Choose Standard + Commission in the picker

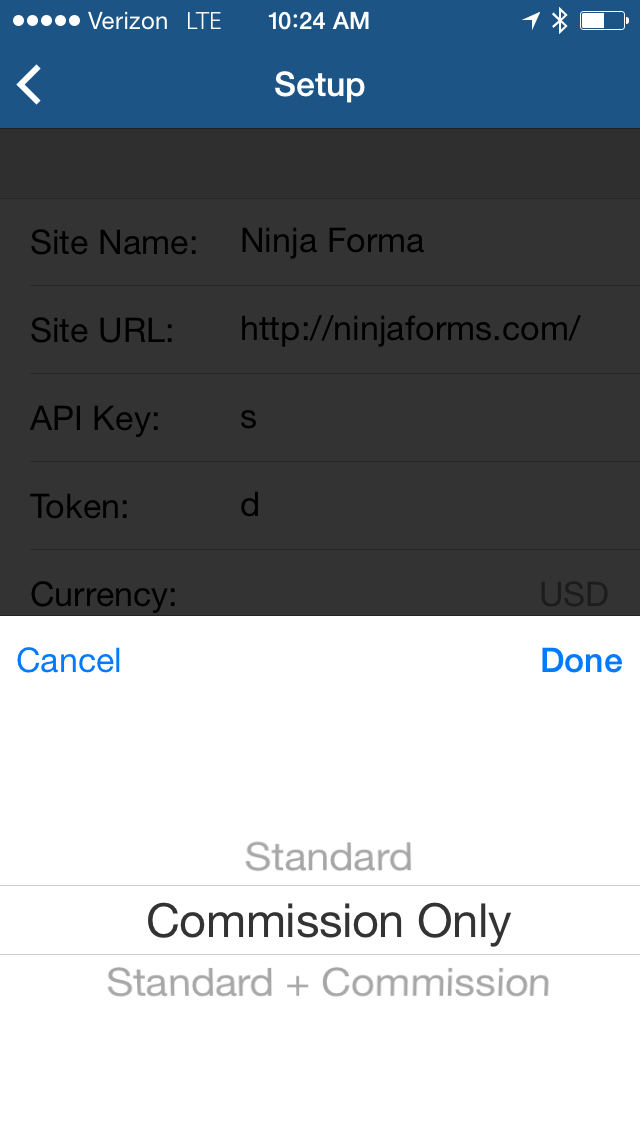pos(328,983)
